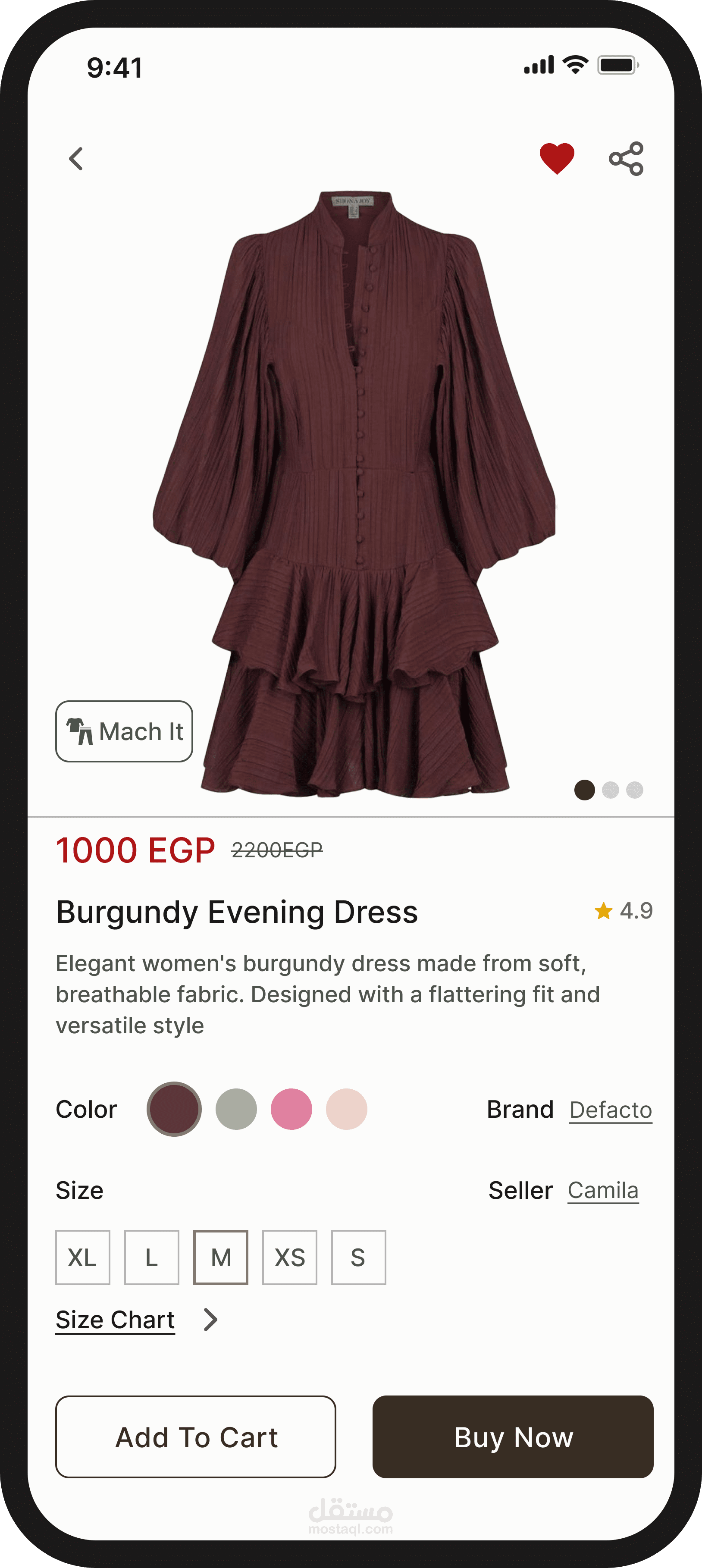Add the dress to cart
Viewport: 702px width, 1568px height.
tap(196, 1436)
